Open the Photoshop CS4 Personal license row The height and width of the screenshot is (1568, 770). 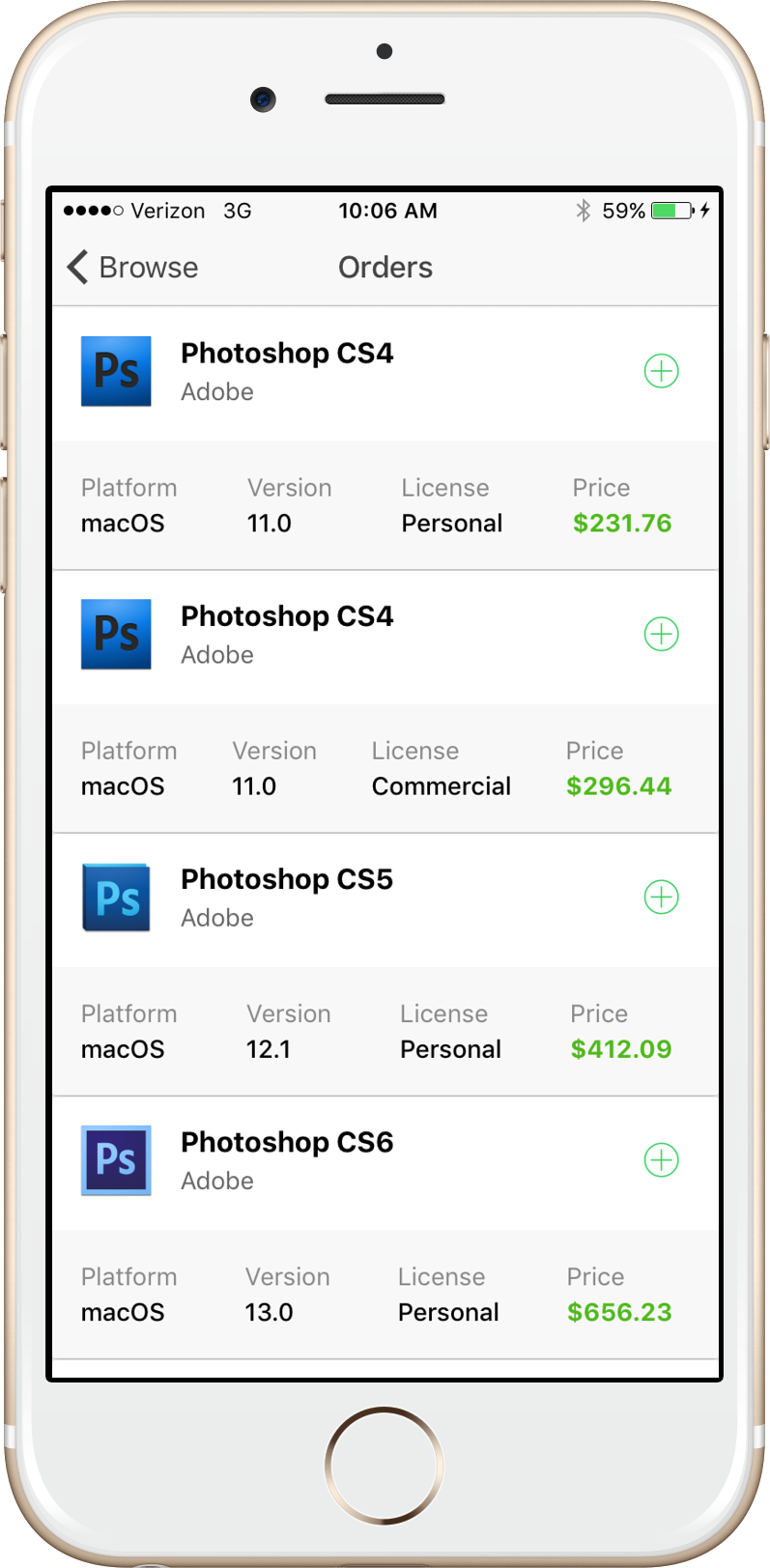pyautogui.click(x=385, y=439)
